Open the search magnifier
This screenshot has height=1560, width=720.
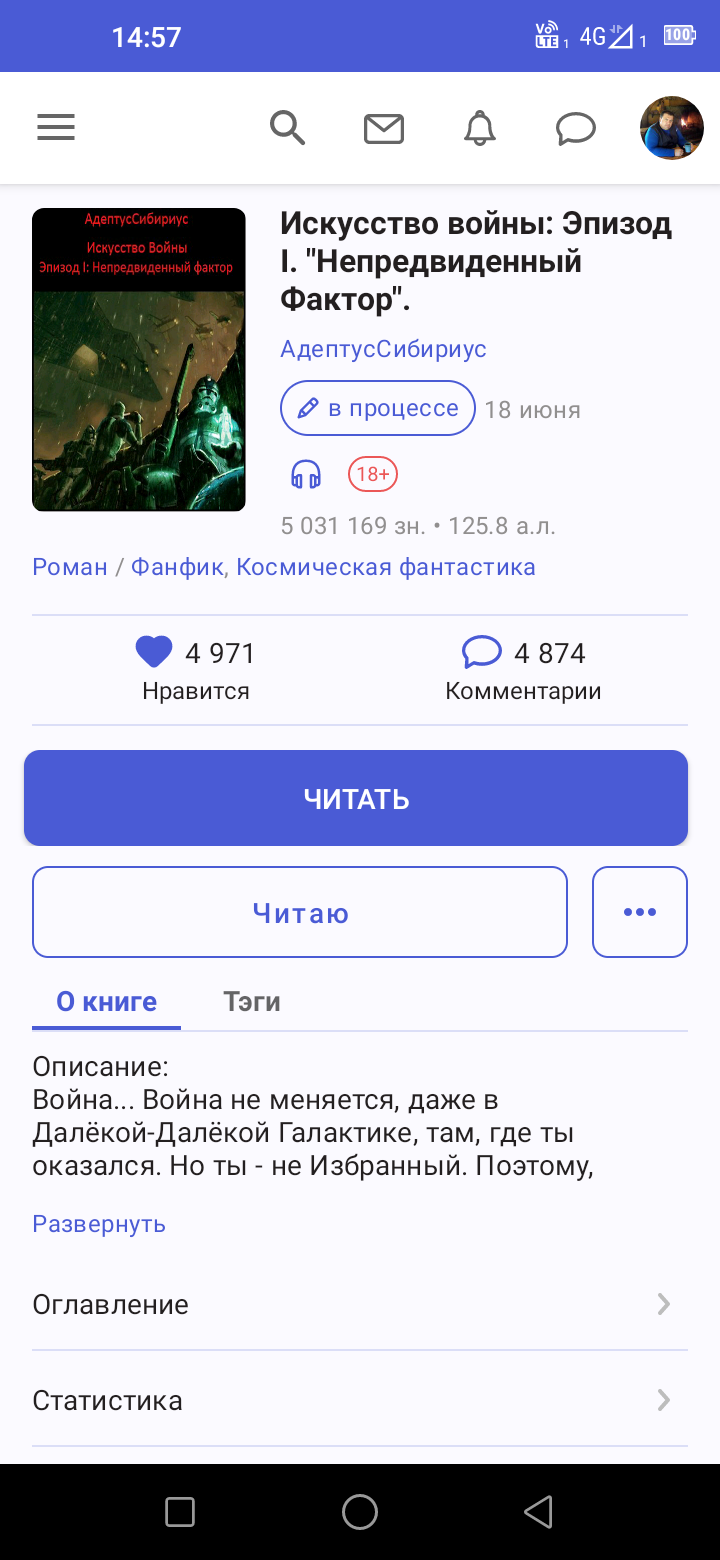pyautogui.click(x=287, y=128)
